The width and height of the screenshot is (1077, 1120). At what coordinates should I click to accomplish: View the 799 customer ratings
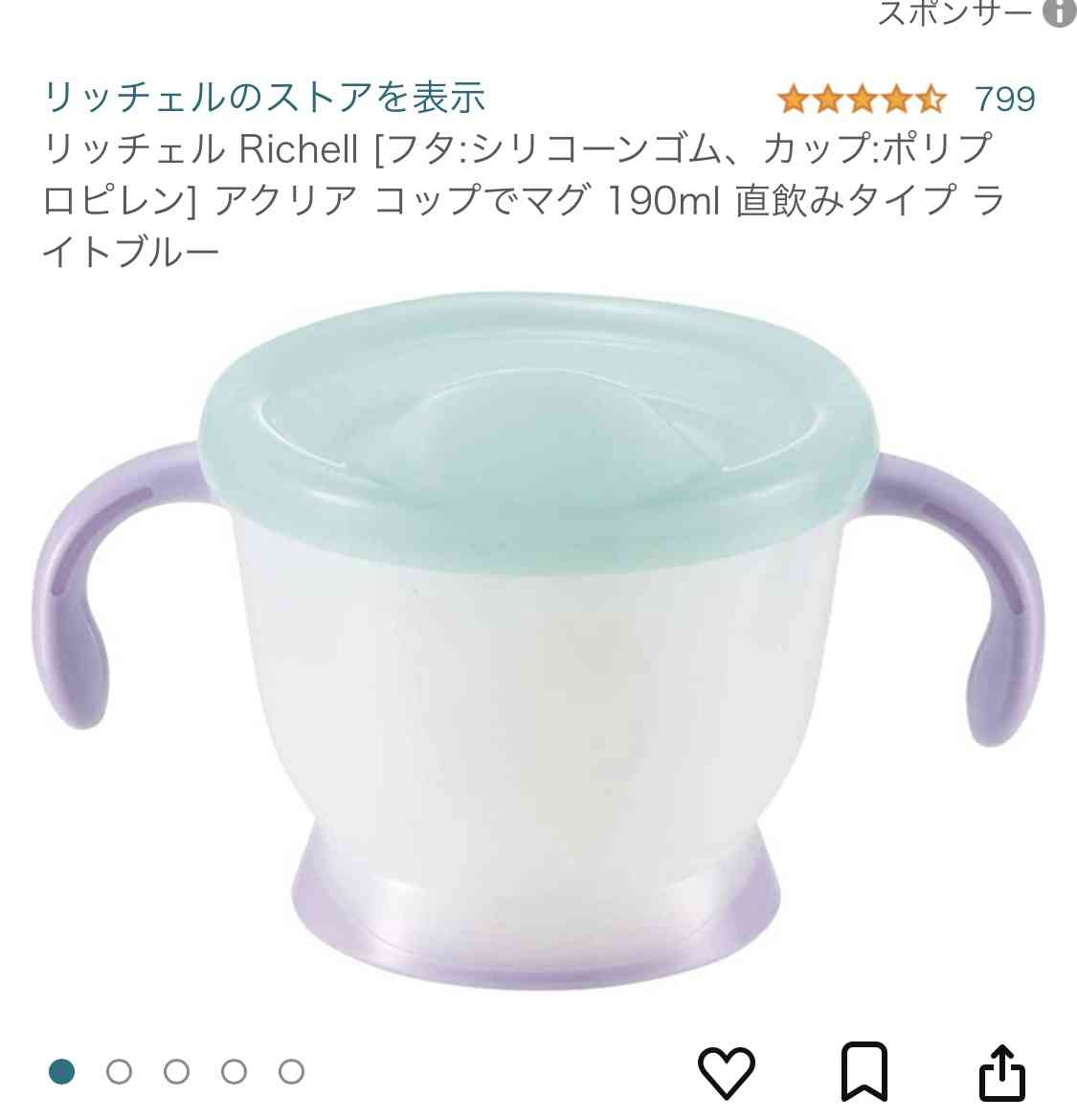coord(1004,99)
